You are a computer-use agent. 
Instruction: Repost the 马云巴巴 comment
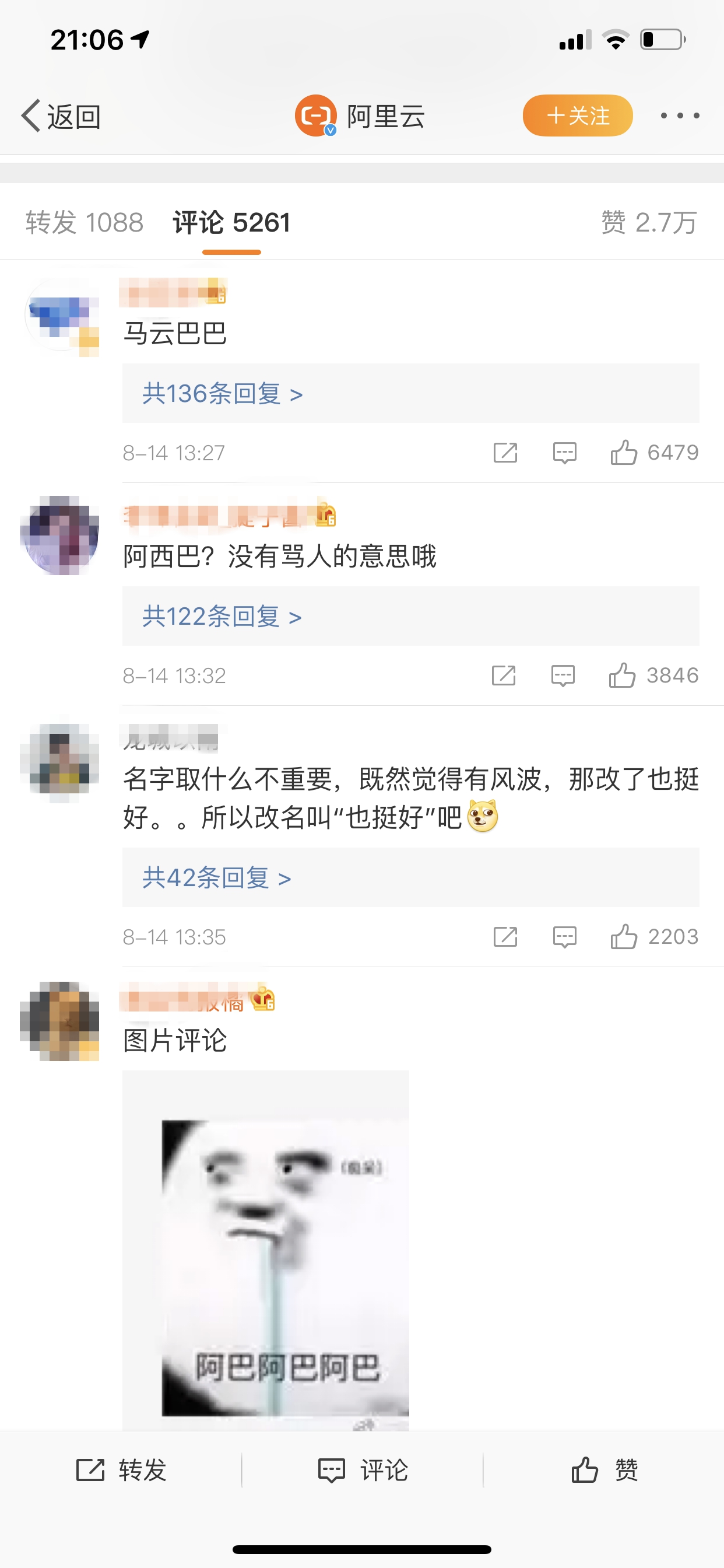click(505, 453)
